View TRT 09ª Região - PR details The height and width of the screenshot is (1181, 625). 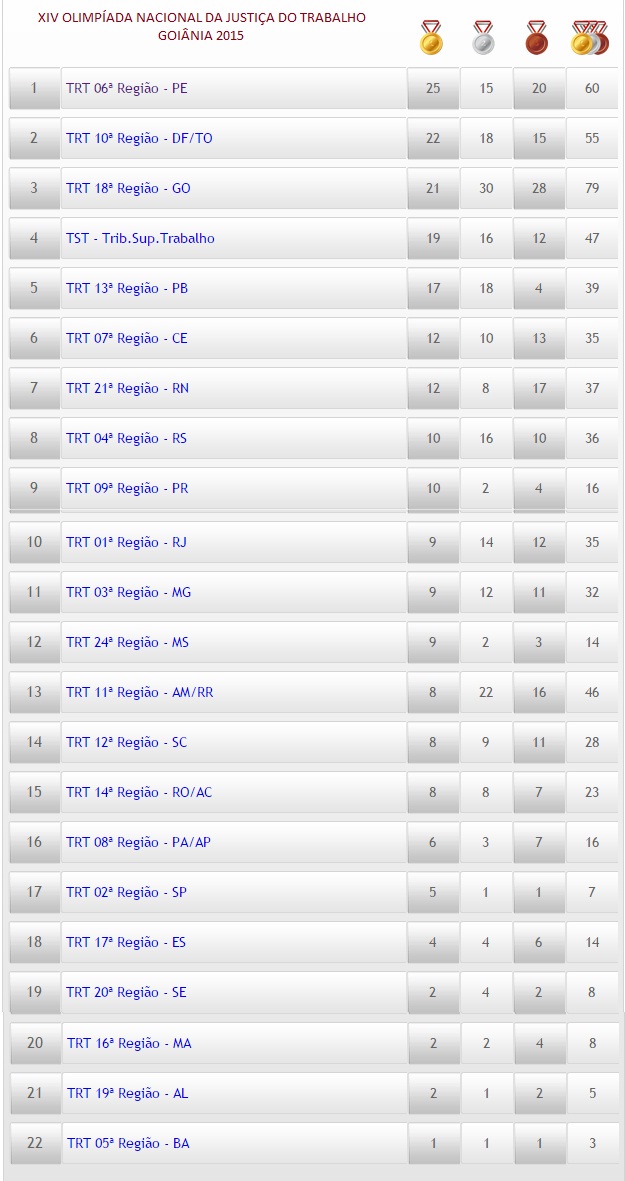[127, 488]
